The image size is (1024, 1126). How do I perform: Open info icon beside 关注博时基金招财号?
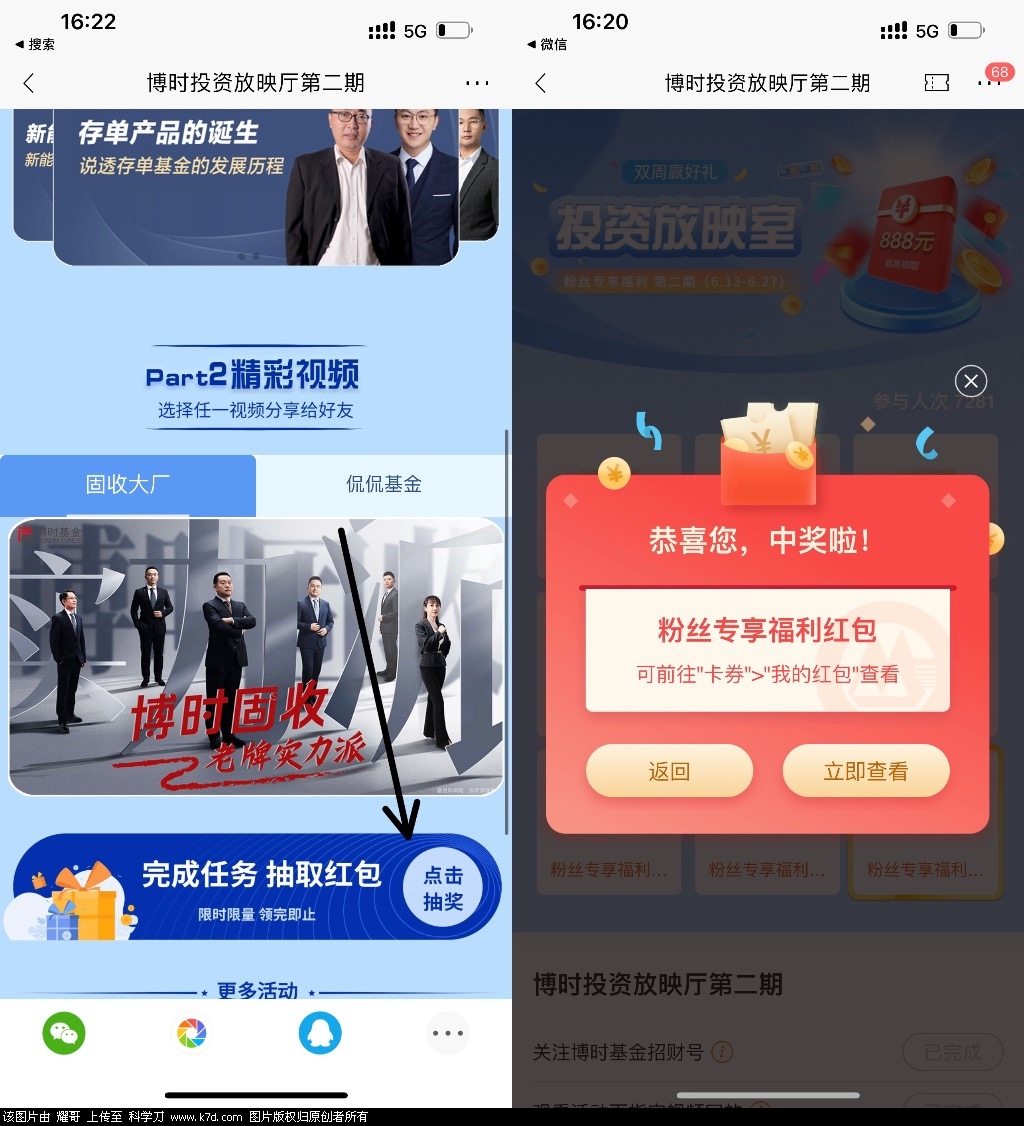tap(722, 1052)
